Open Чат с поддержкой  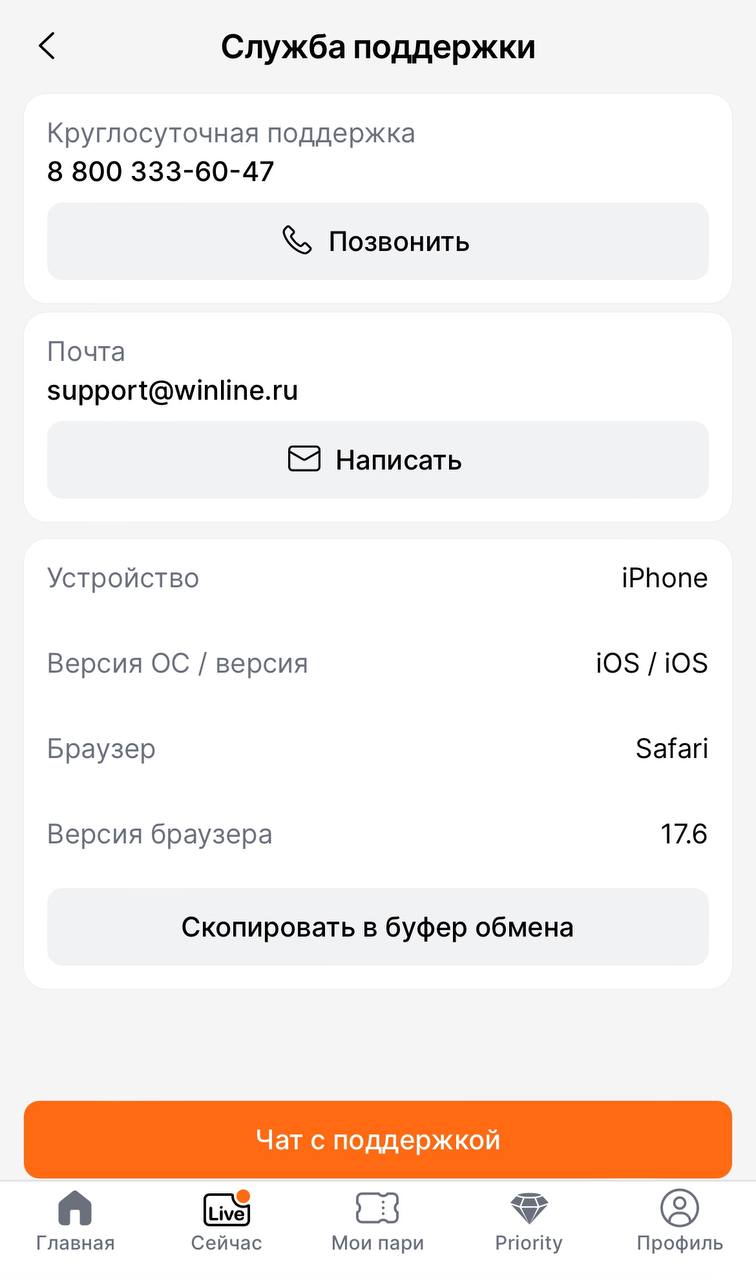(x=378, y=1140)
